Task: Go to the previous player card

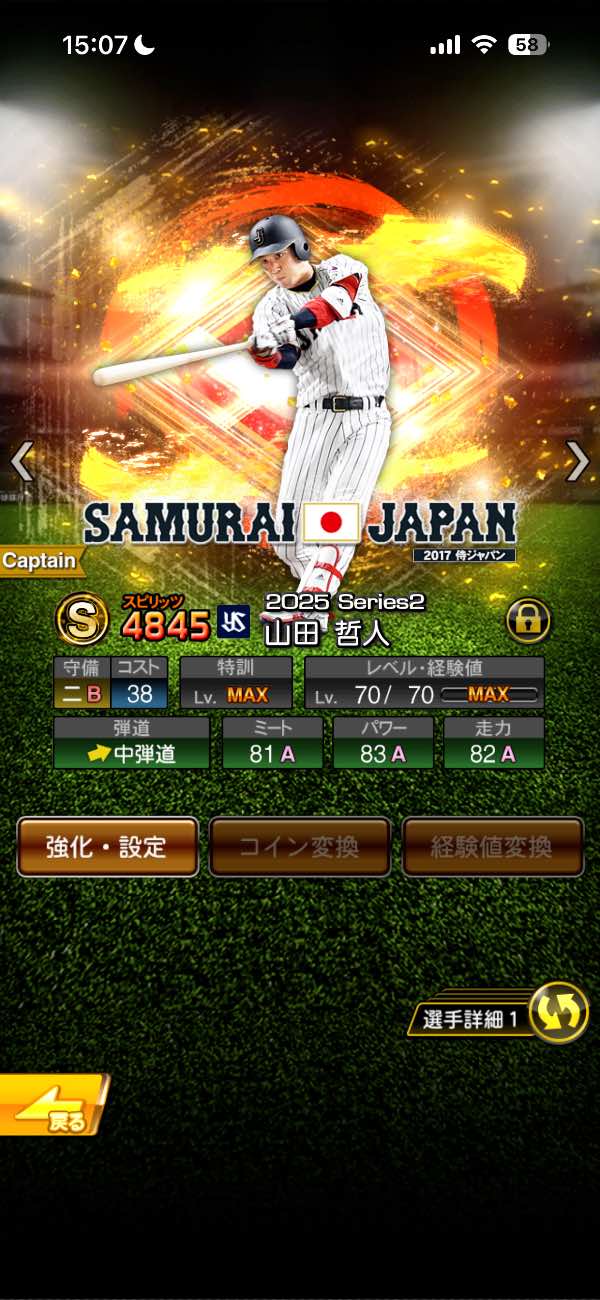Action: coord(22,461)
